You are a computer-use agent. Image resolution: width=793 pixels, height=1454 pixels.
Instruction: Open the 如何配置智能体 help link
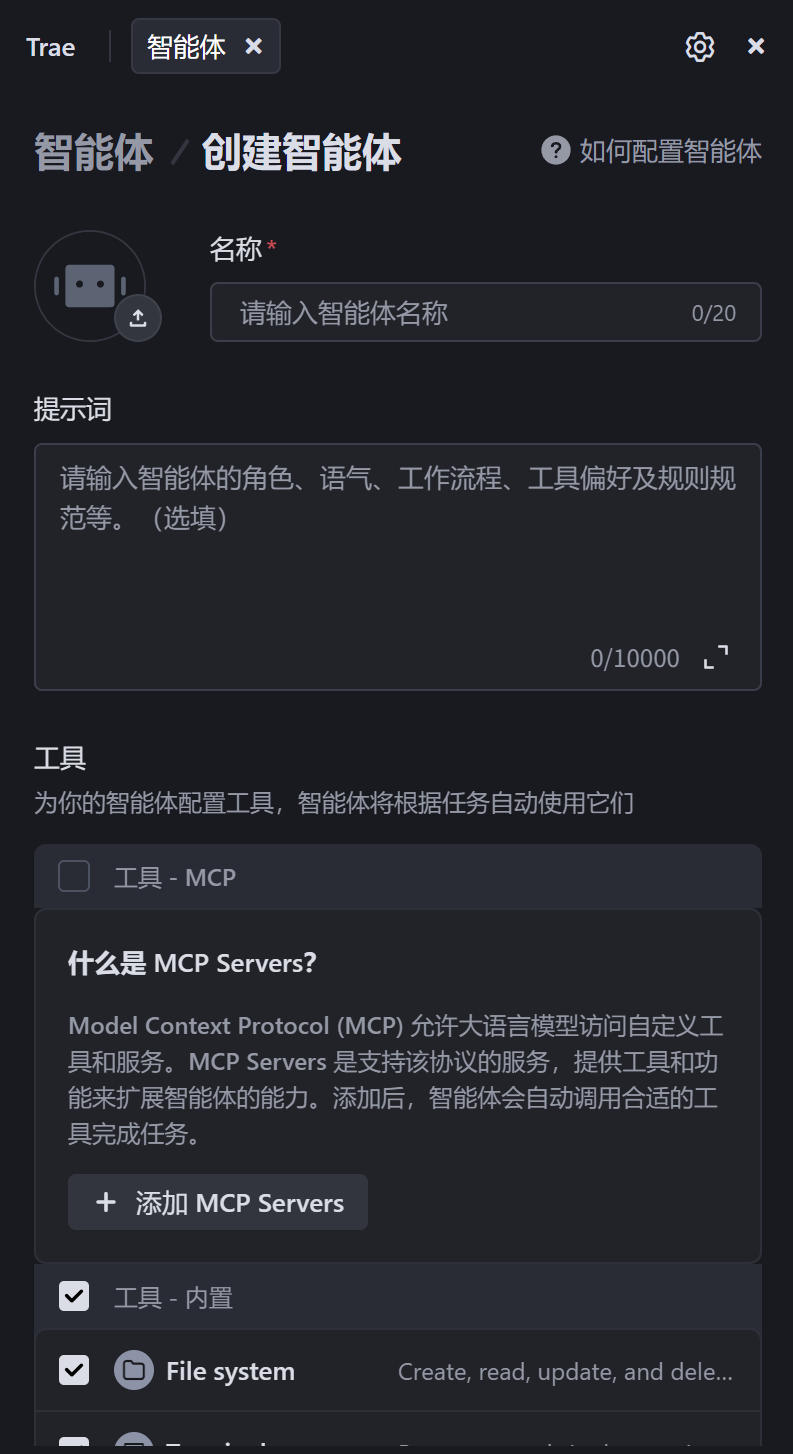652,151
